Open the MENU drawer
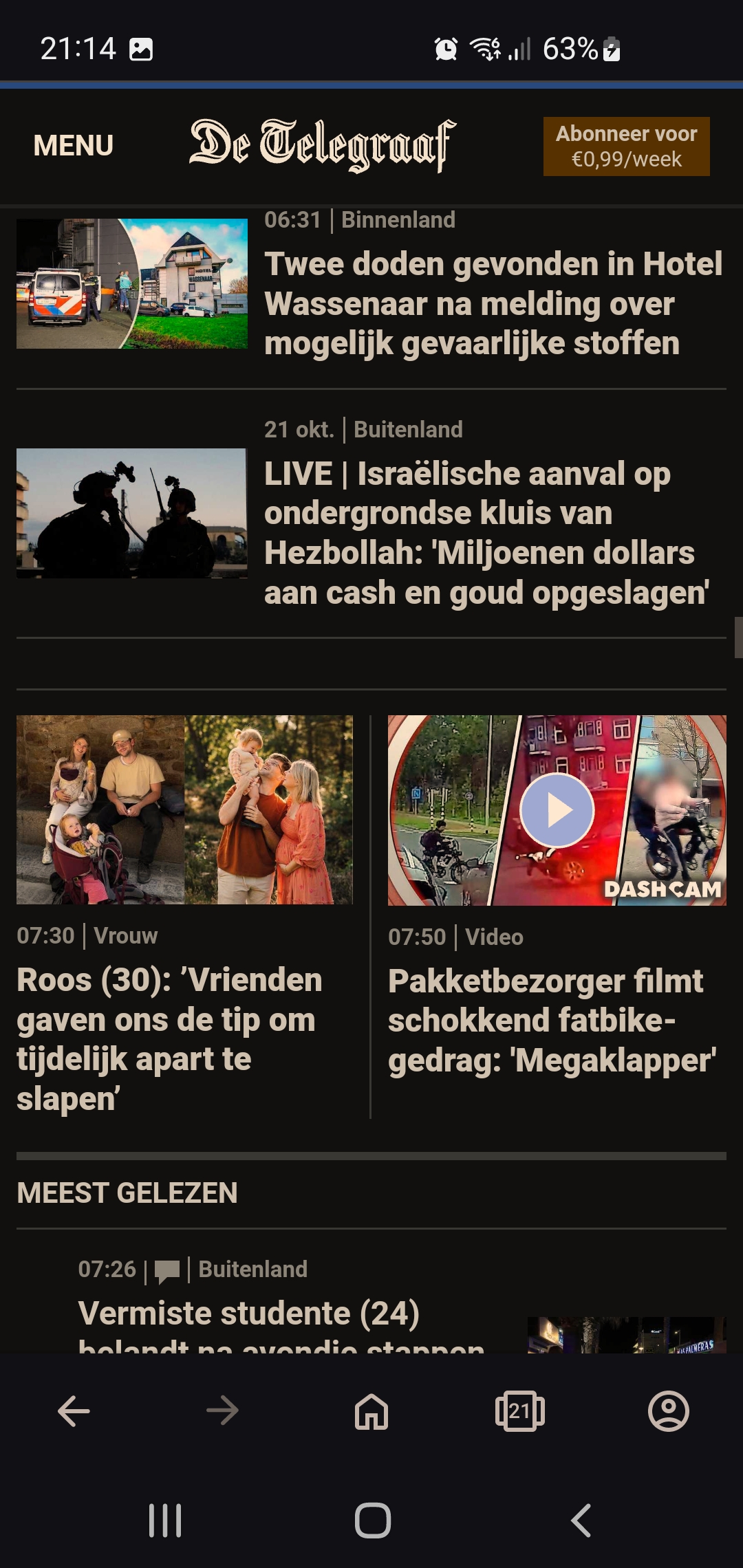 pos(74,146)
